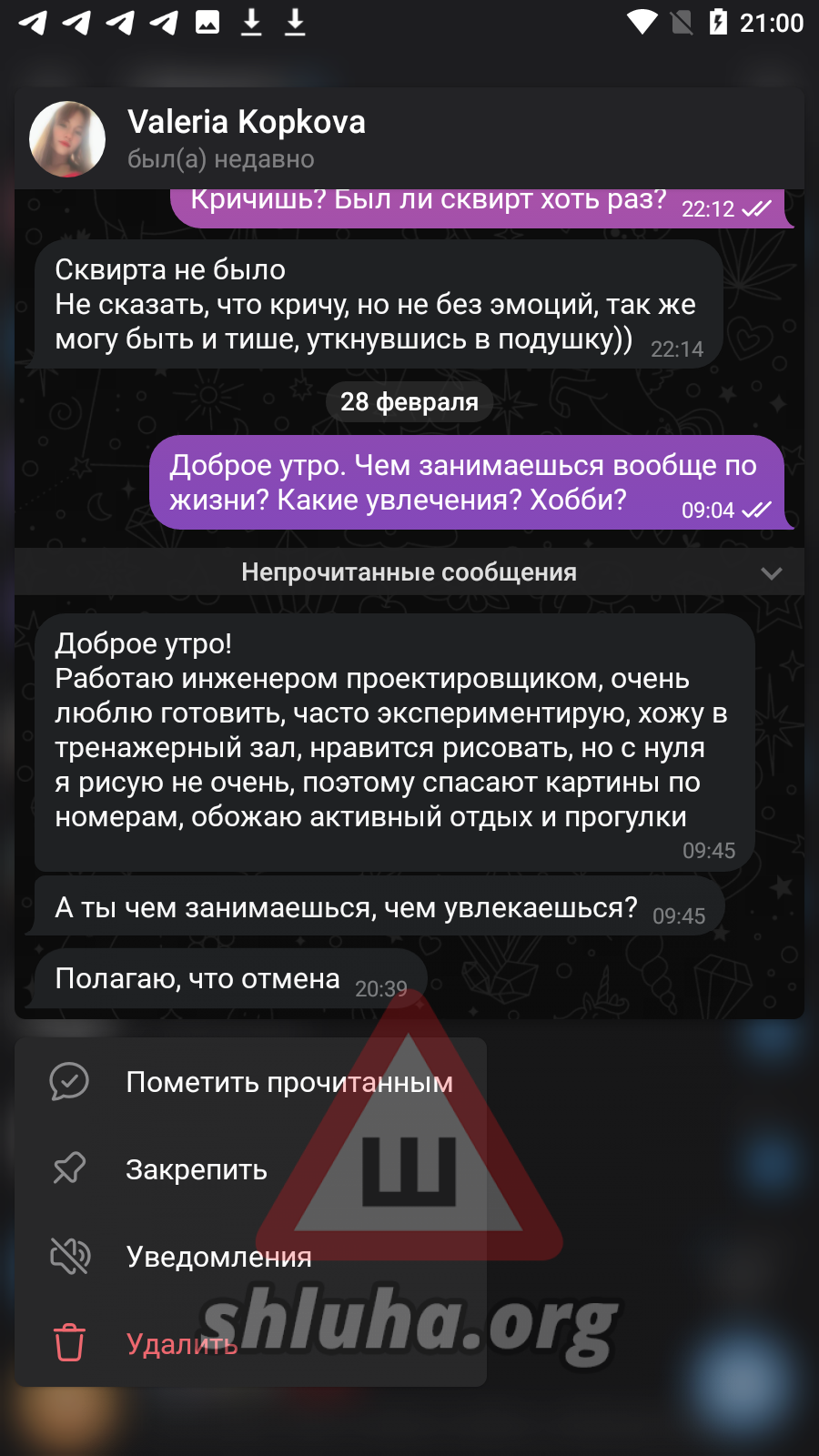
Task: Open Уведомления option for this chat
Action: click(250, 1257)
